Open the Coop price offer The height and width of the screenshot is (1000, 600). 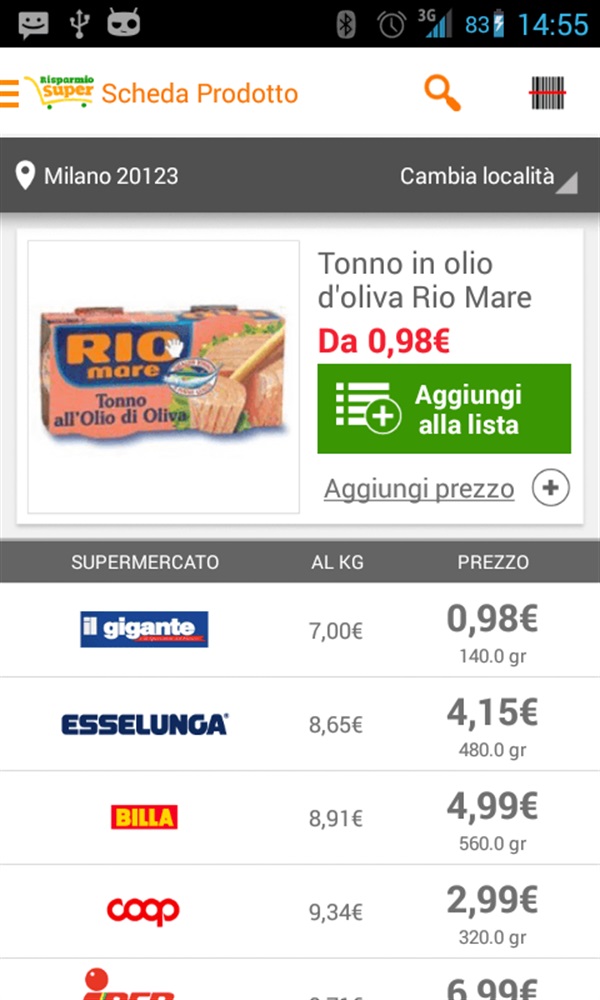coord(300,910)
